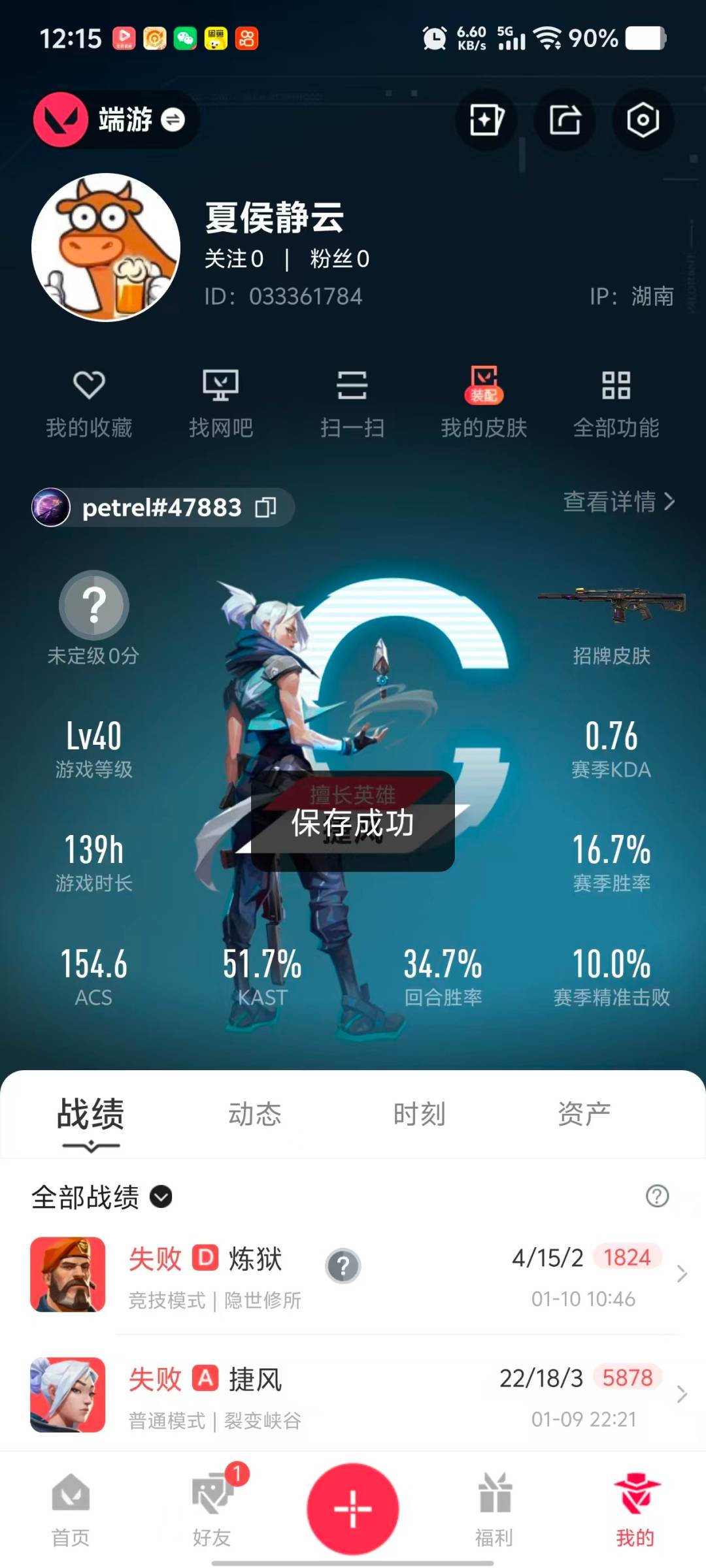Viewport: 706px width, 1568px height.
Task: Switch to the 时刻 tab
Action: tap(419, 1114)
